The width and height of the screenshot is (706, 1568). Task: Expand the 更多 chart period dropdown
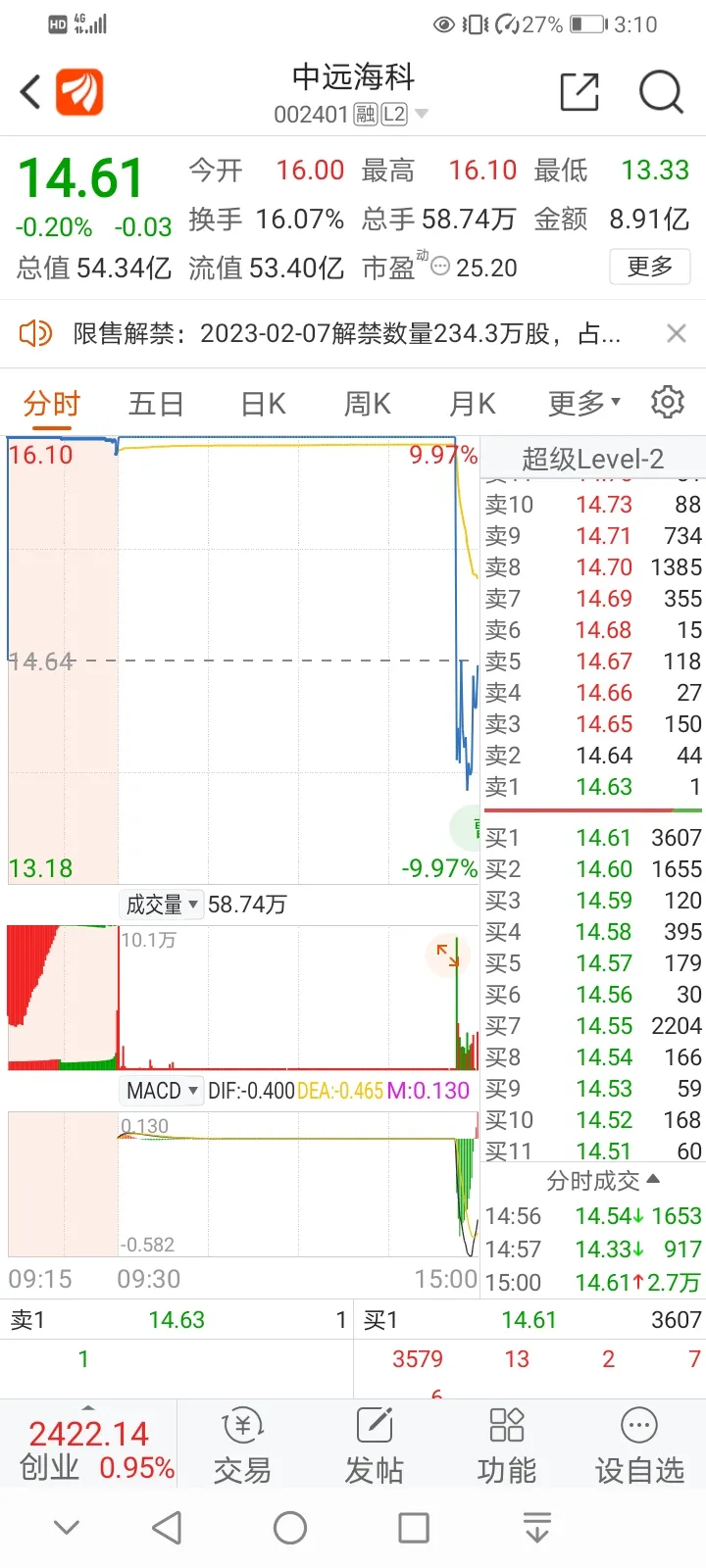point(583,403)
